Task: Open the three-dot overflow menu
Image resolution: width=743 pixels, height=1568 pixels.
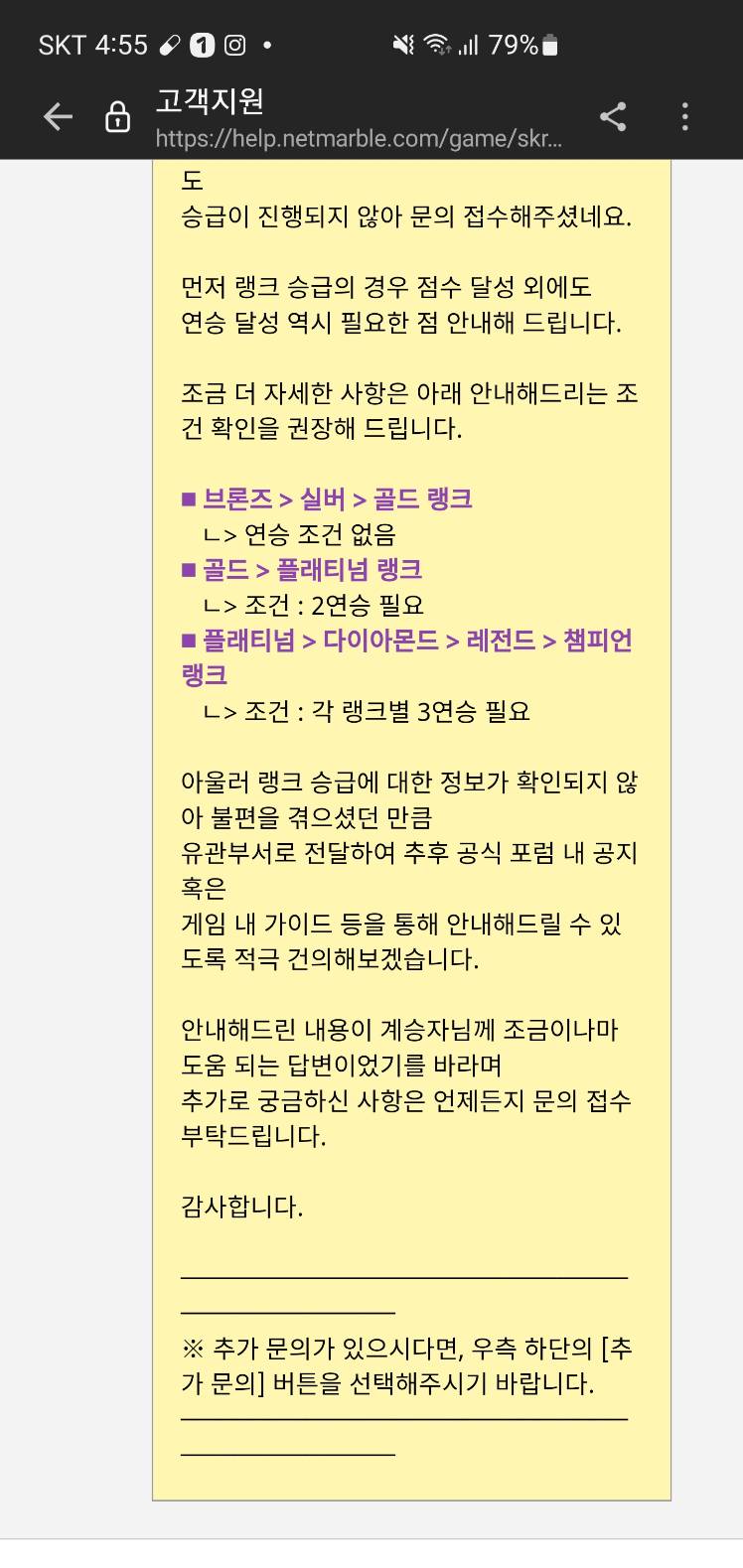Action: coord(685,117)
